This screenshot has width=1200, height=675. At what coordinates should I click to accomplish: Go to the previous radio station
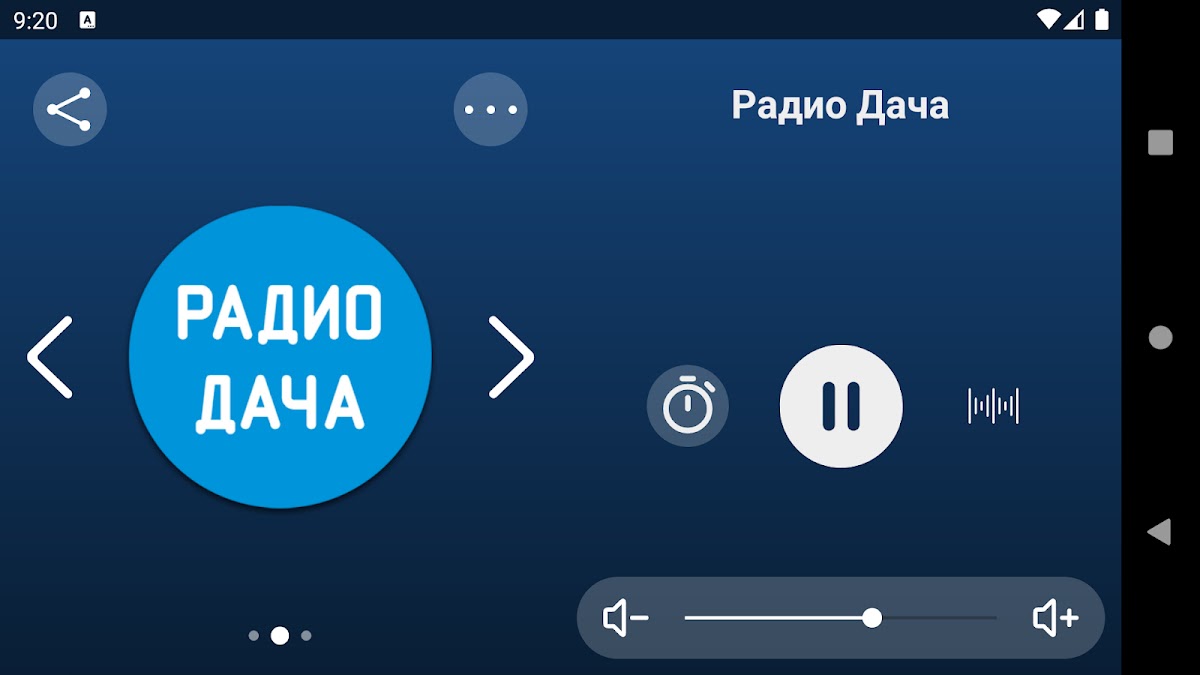50,357
